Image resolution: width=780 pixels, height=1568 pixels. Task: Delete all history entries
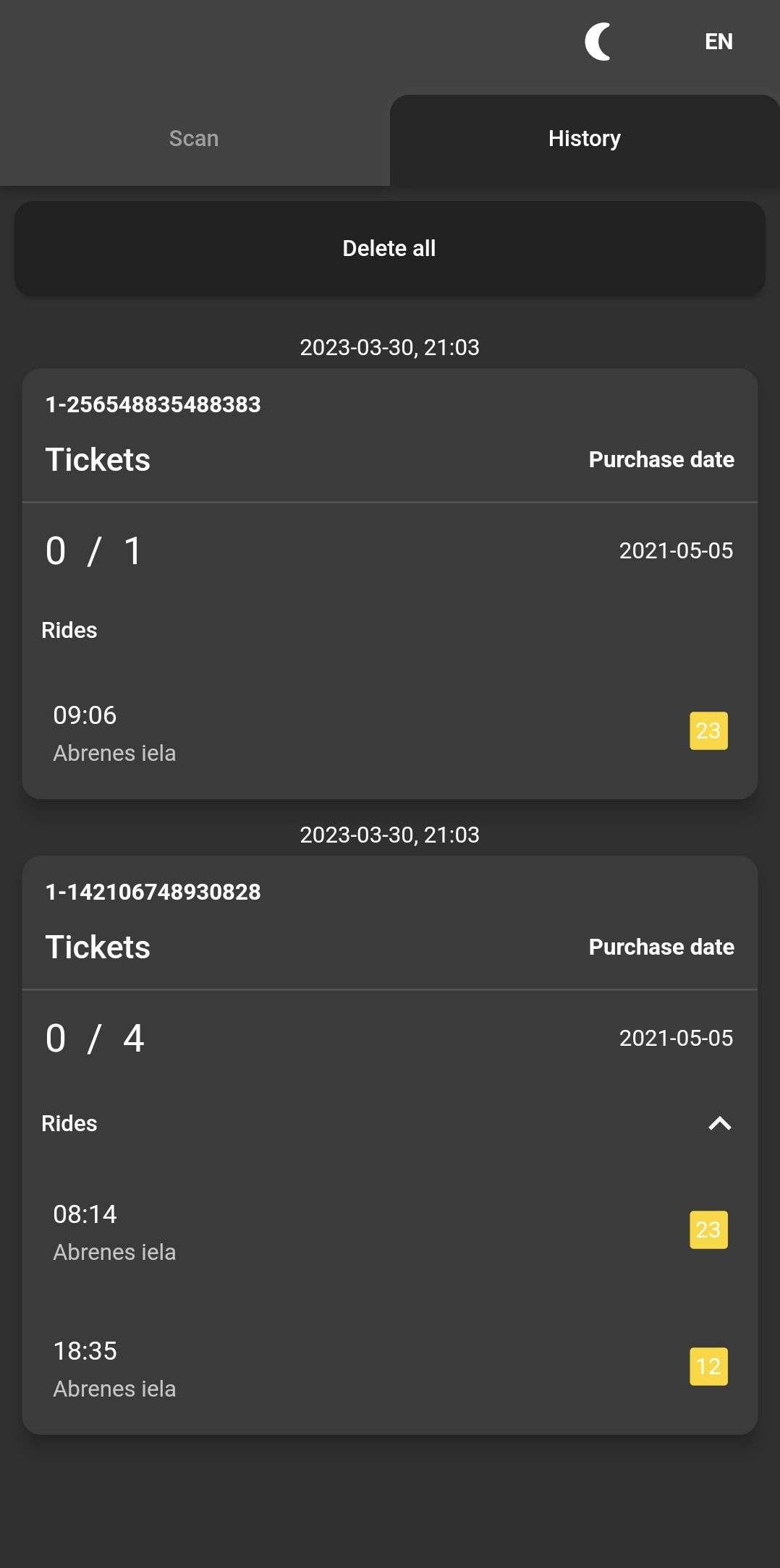pos(389,248)
